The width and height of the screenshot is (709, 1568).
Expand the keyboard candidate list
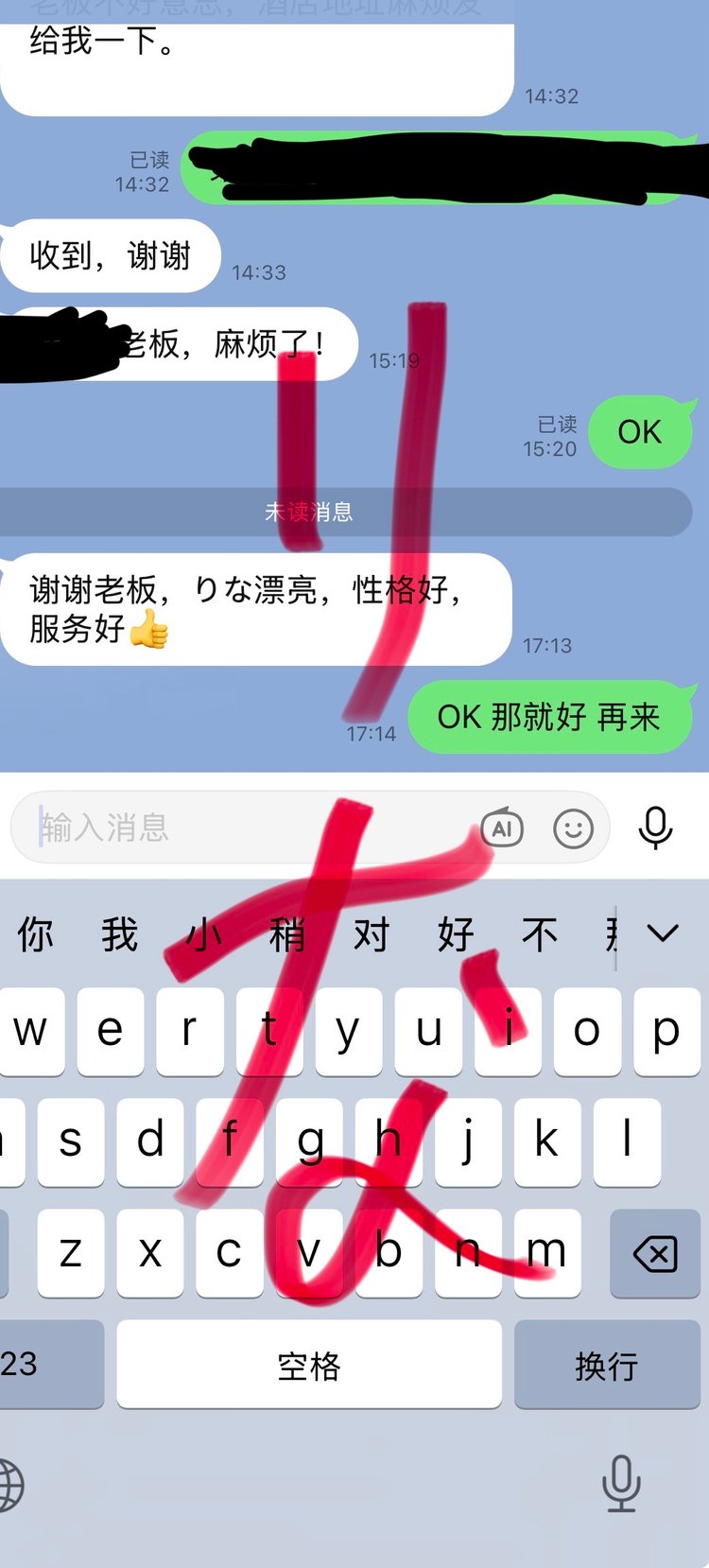pyautogui.click(x=664, y=933)
